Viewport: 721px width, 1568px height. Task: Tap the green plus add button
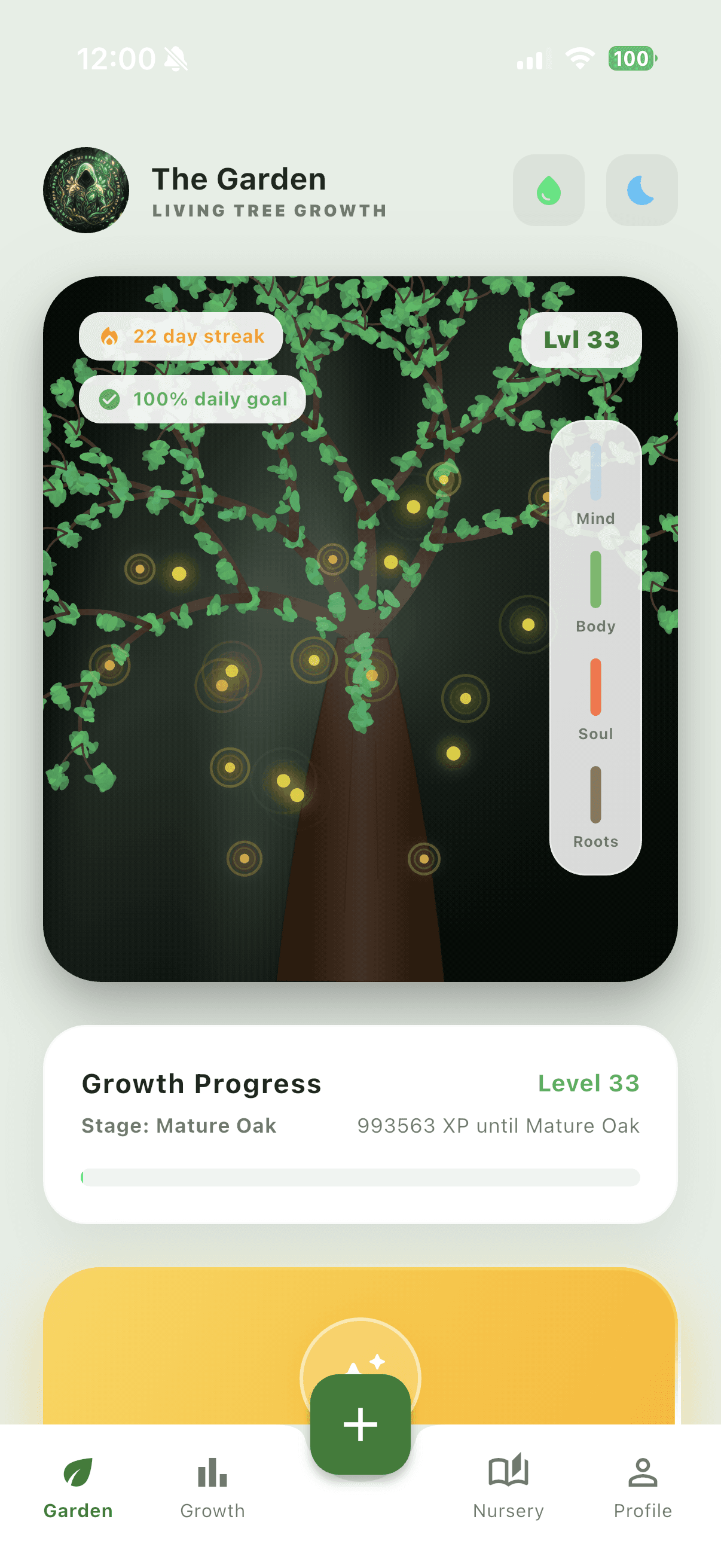(x=360, y=1424)
